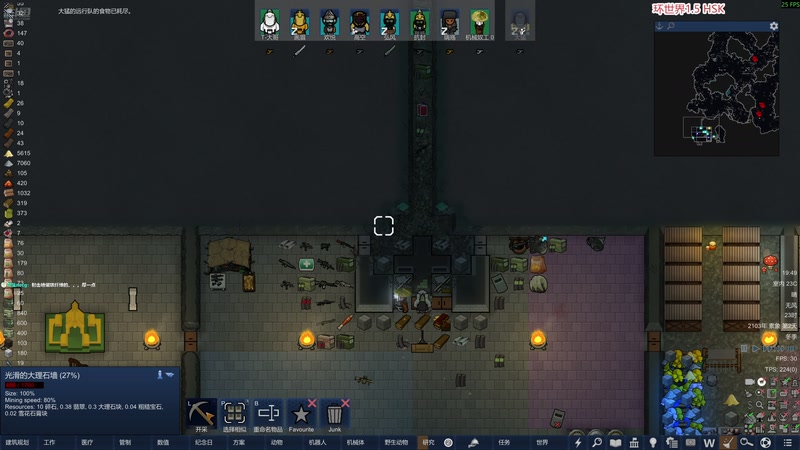800x450 pixels.
Task: Open the W icon in bottom toolbar
Action: click(x=710, y=442)
